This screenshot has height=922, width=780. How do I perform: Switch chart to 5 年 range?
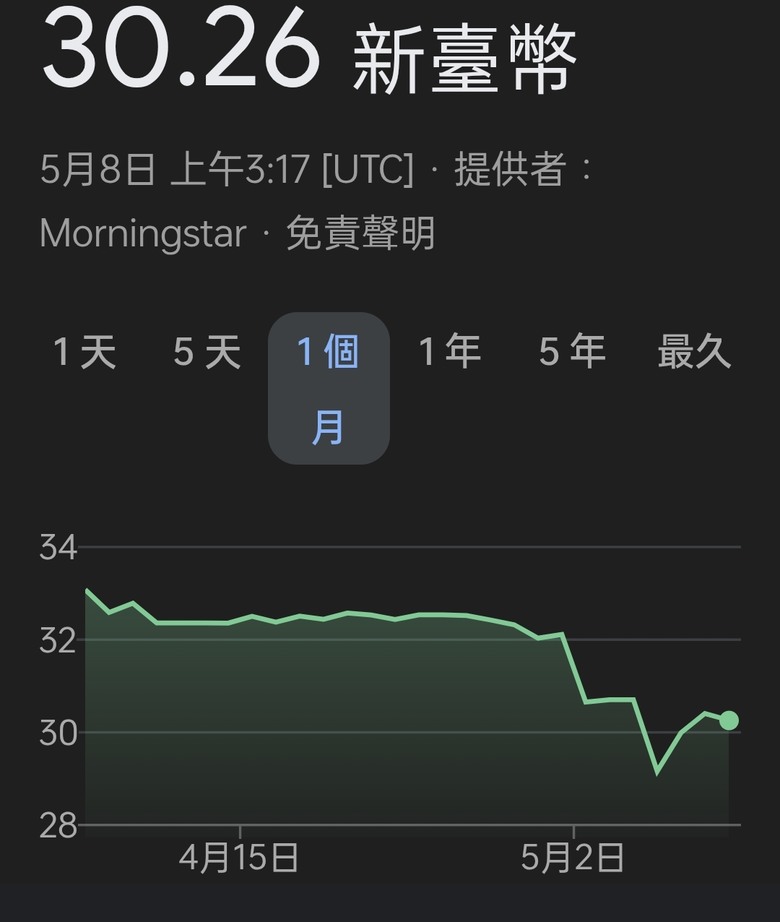pos(572,352)
